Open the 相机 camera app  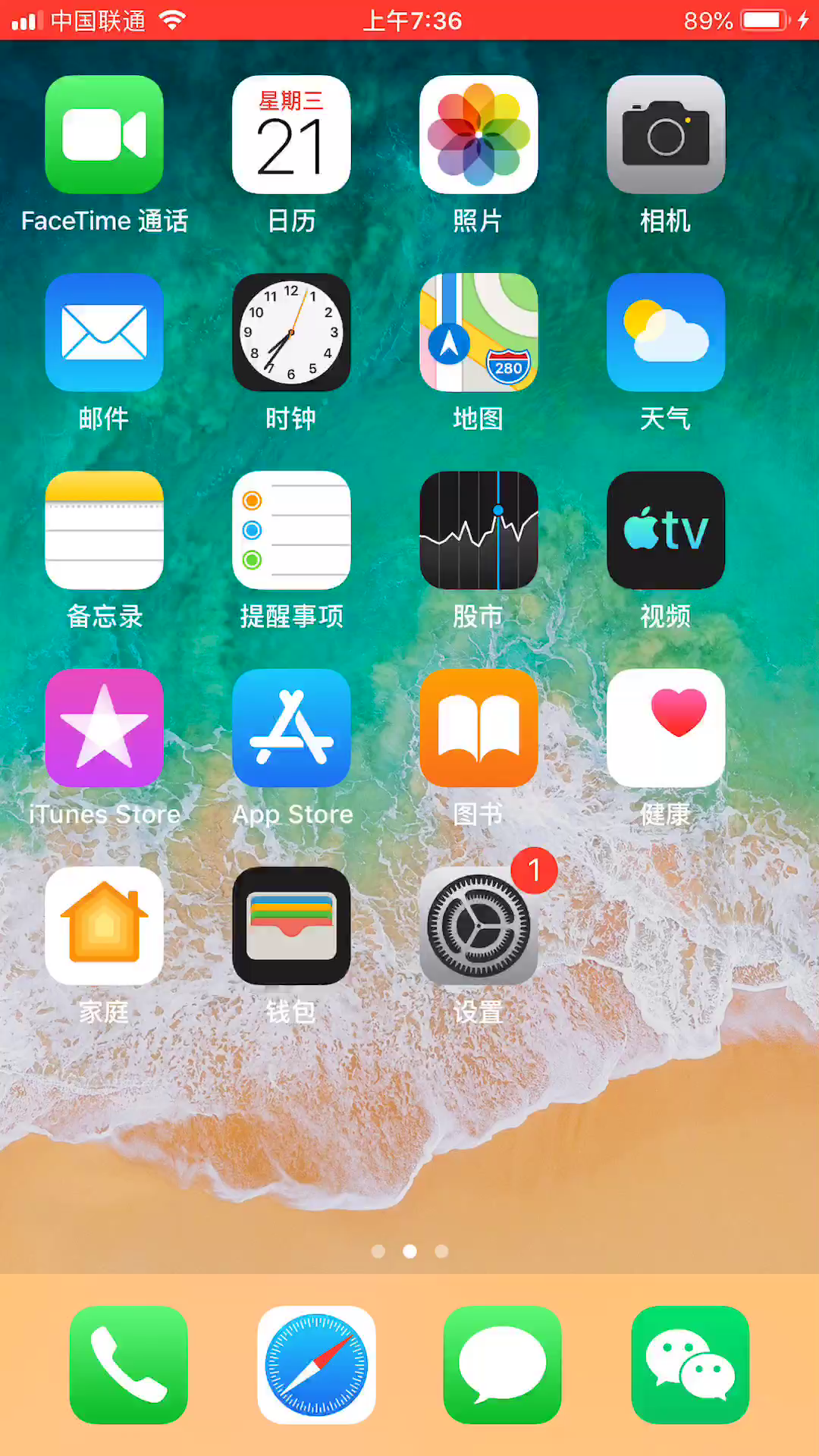tap(666, 134)
